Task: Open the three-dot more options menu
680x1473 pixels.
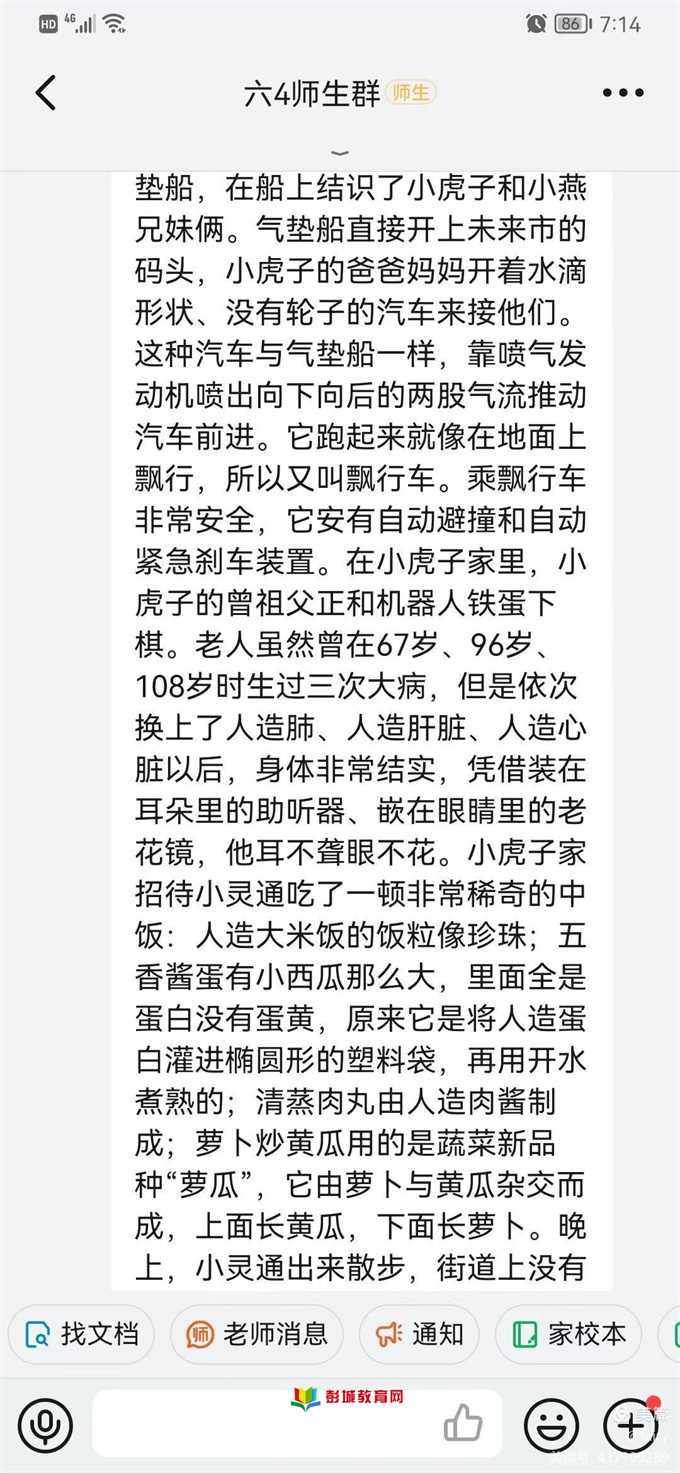Action: [623, 93]
